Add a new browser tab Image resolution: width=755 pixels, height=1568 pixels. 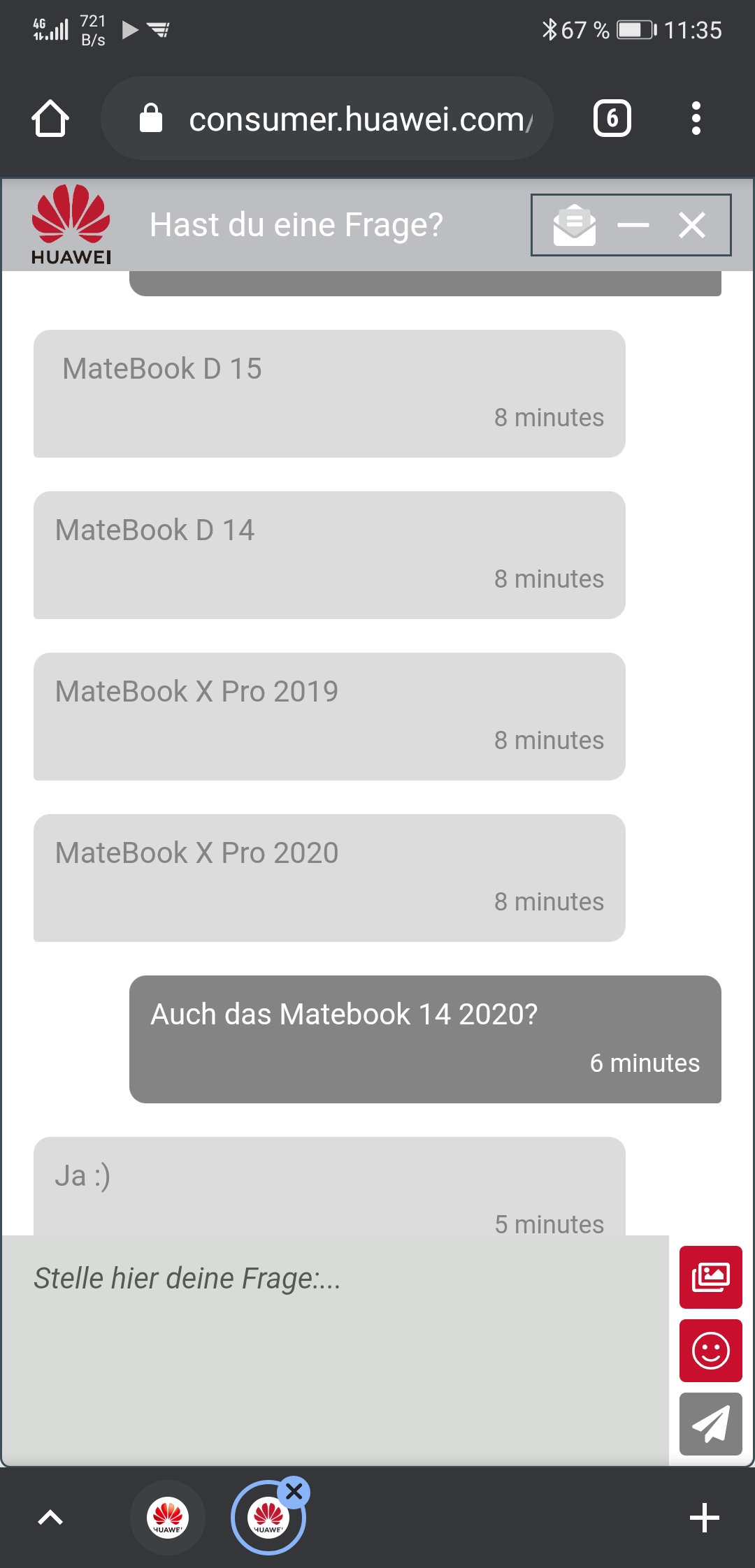pyautogui.click(x=704, y=1518)
